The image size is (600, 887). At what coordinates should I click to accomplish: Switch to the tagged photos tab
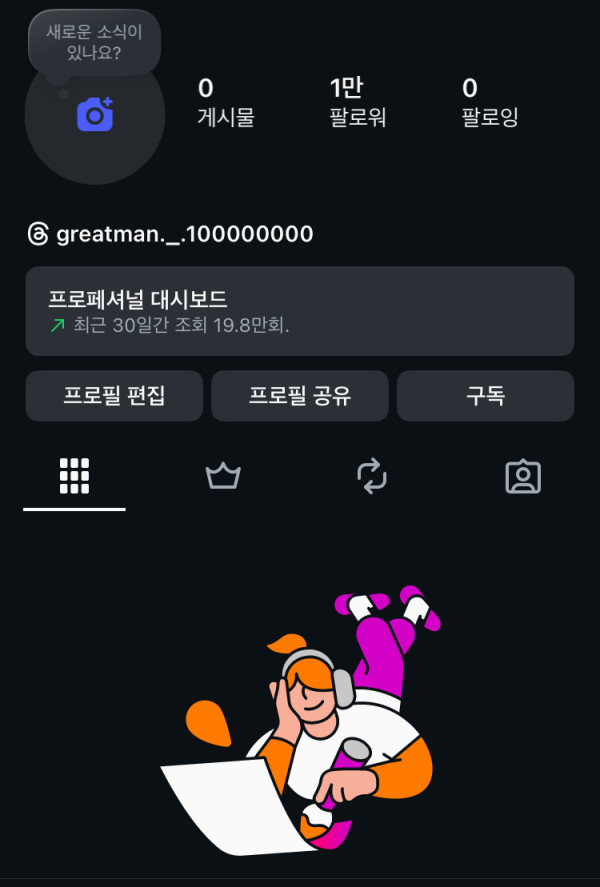[x=523, y=476]
